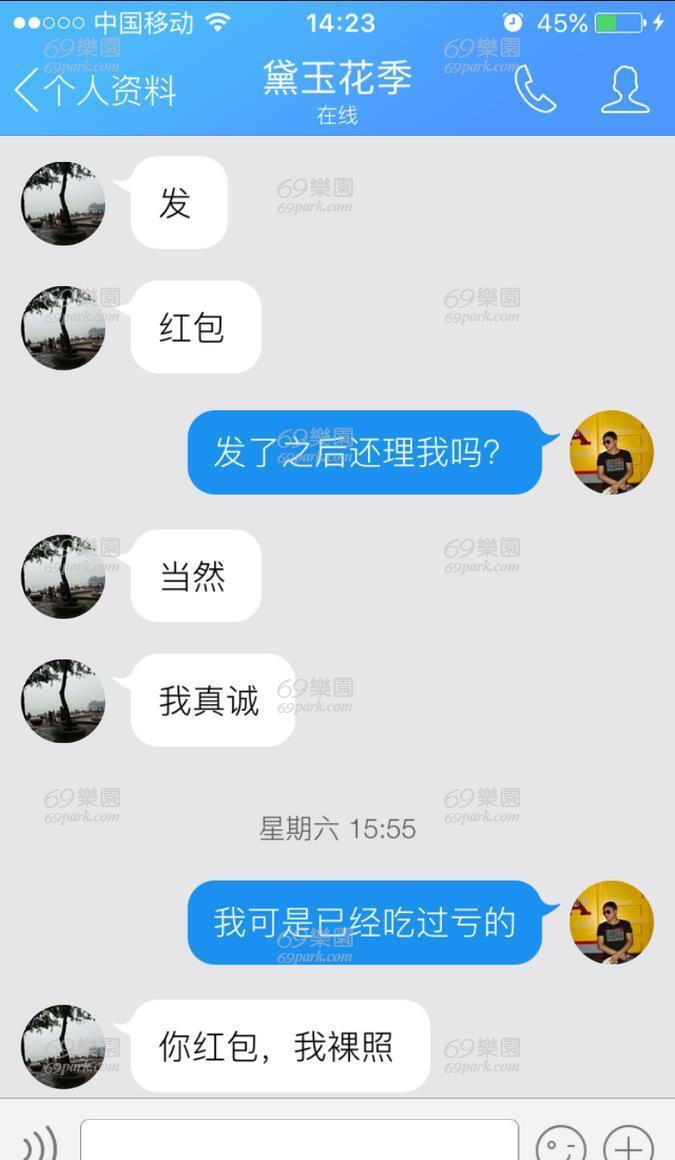The image size is (675, 1160).
Task: Open the contact profile icon
Action: click(x=625, y=90)
